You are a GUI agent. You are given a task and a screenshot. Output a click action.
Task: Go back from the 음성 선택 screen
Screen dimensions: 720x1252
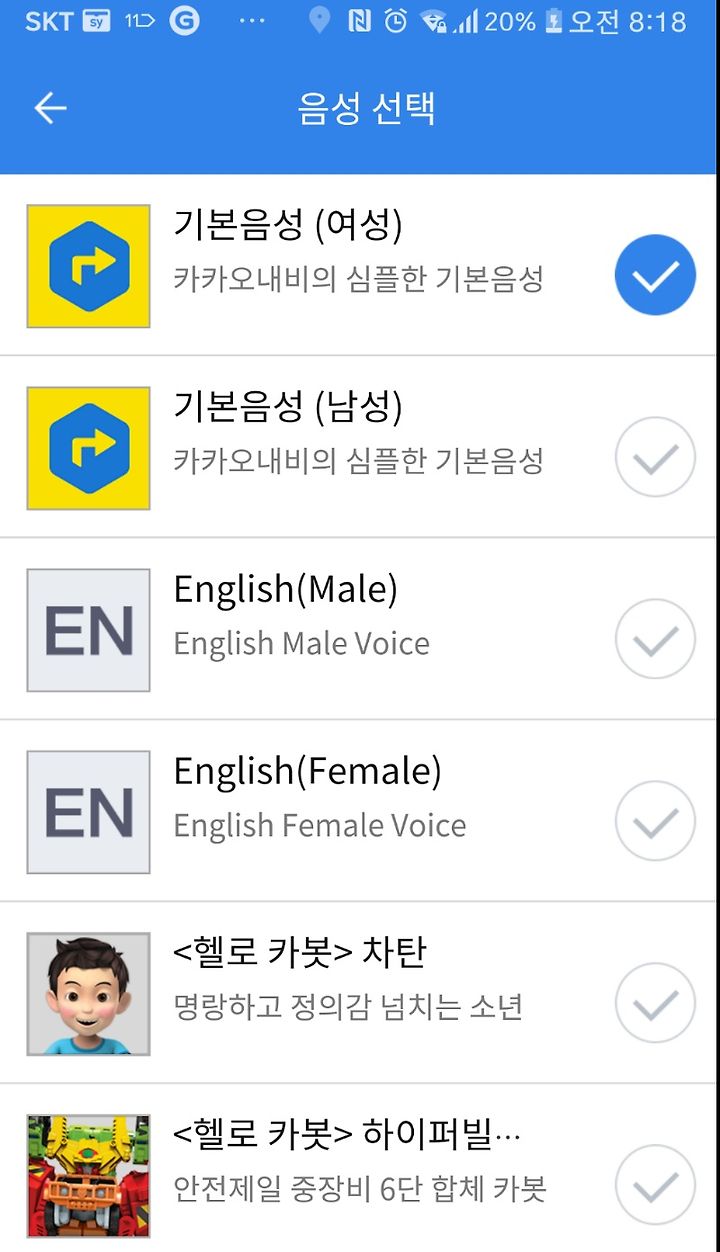(x=50, y=108)
